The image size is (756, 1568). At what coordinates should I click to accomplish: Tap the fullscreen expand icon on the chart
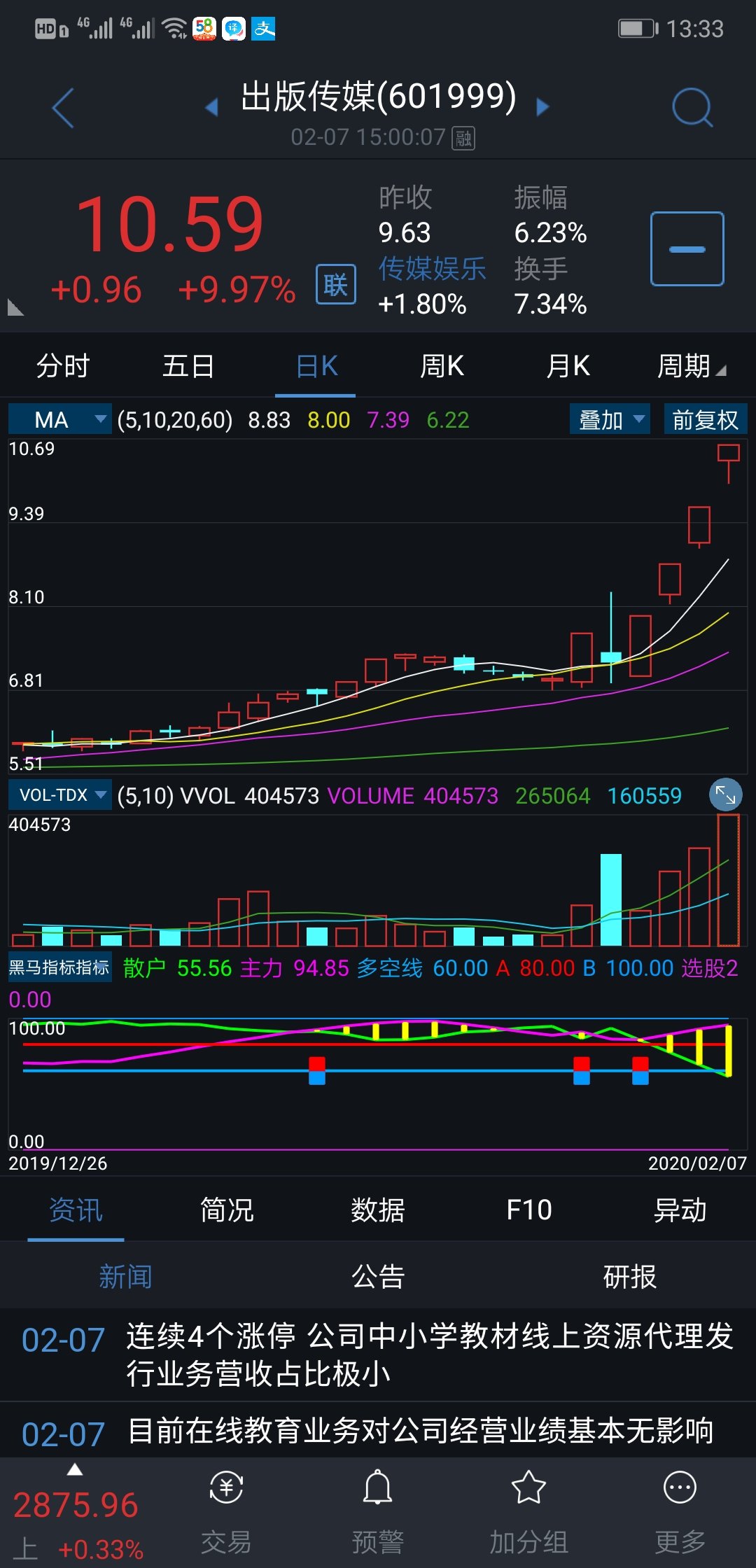coord(727,795)
